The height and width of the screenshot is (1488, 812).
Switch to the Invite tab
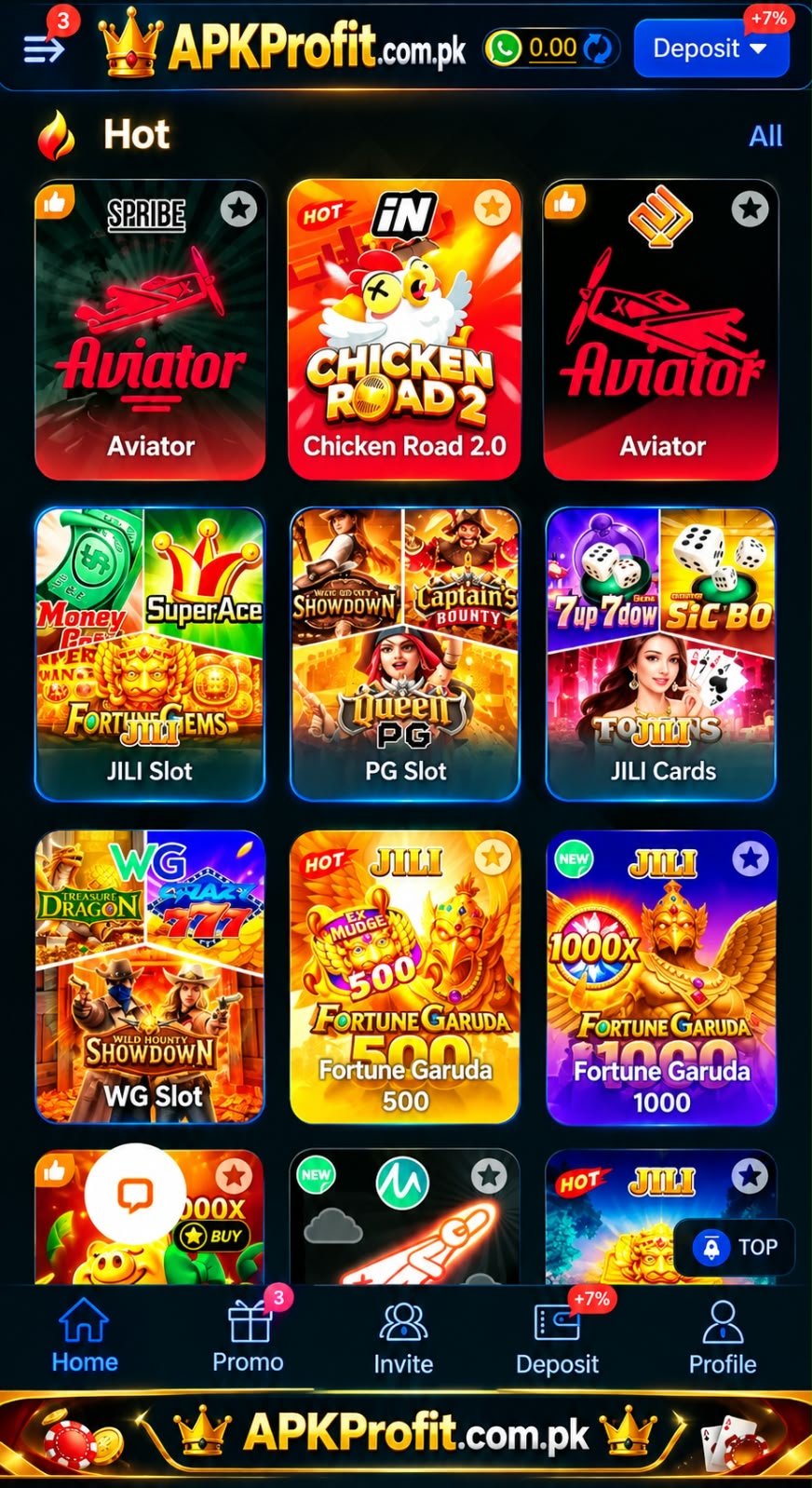tap(403, 1338)
